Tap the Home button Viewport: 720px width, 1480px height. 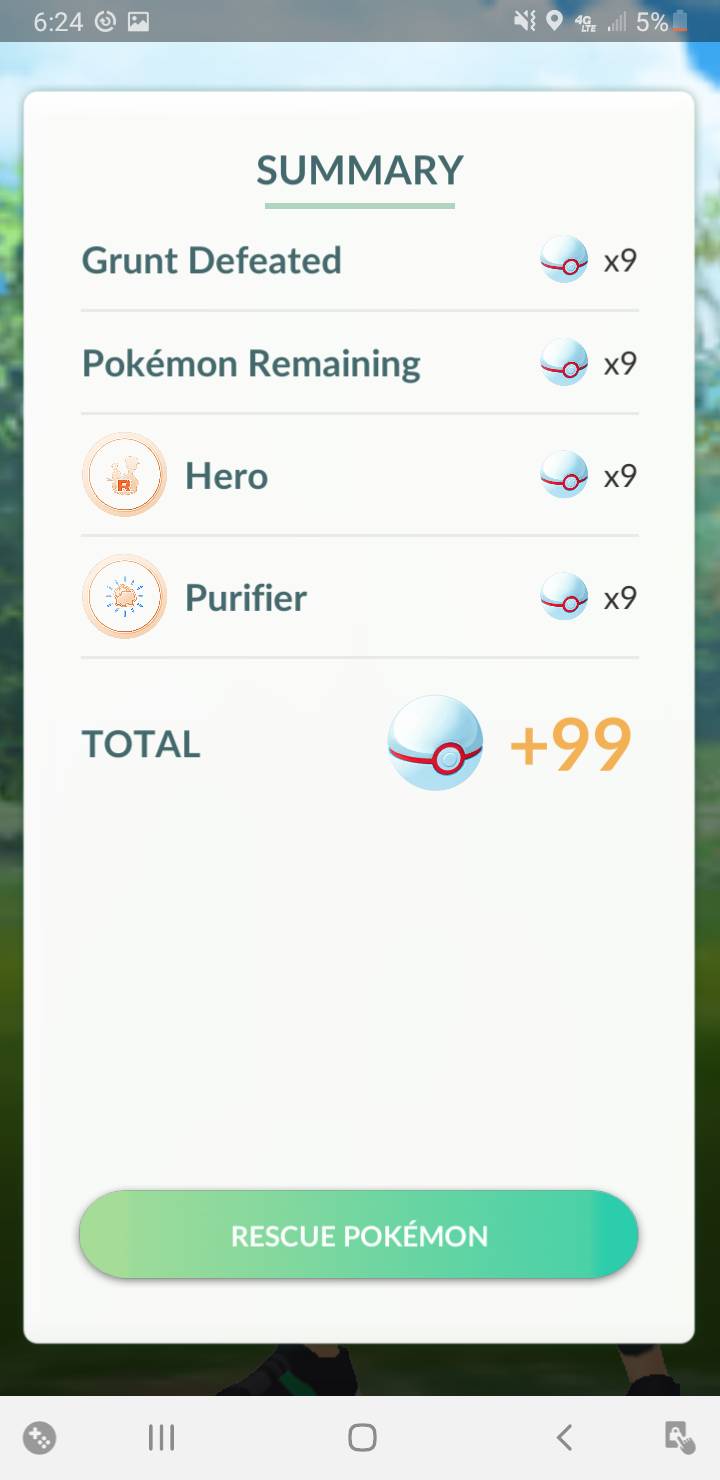[x=360, y=1437]
